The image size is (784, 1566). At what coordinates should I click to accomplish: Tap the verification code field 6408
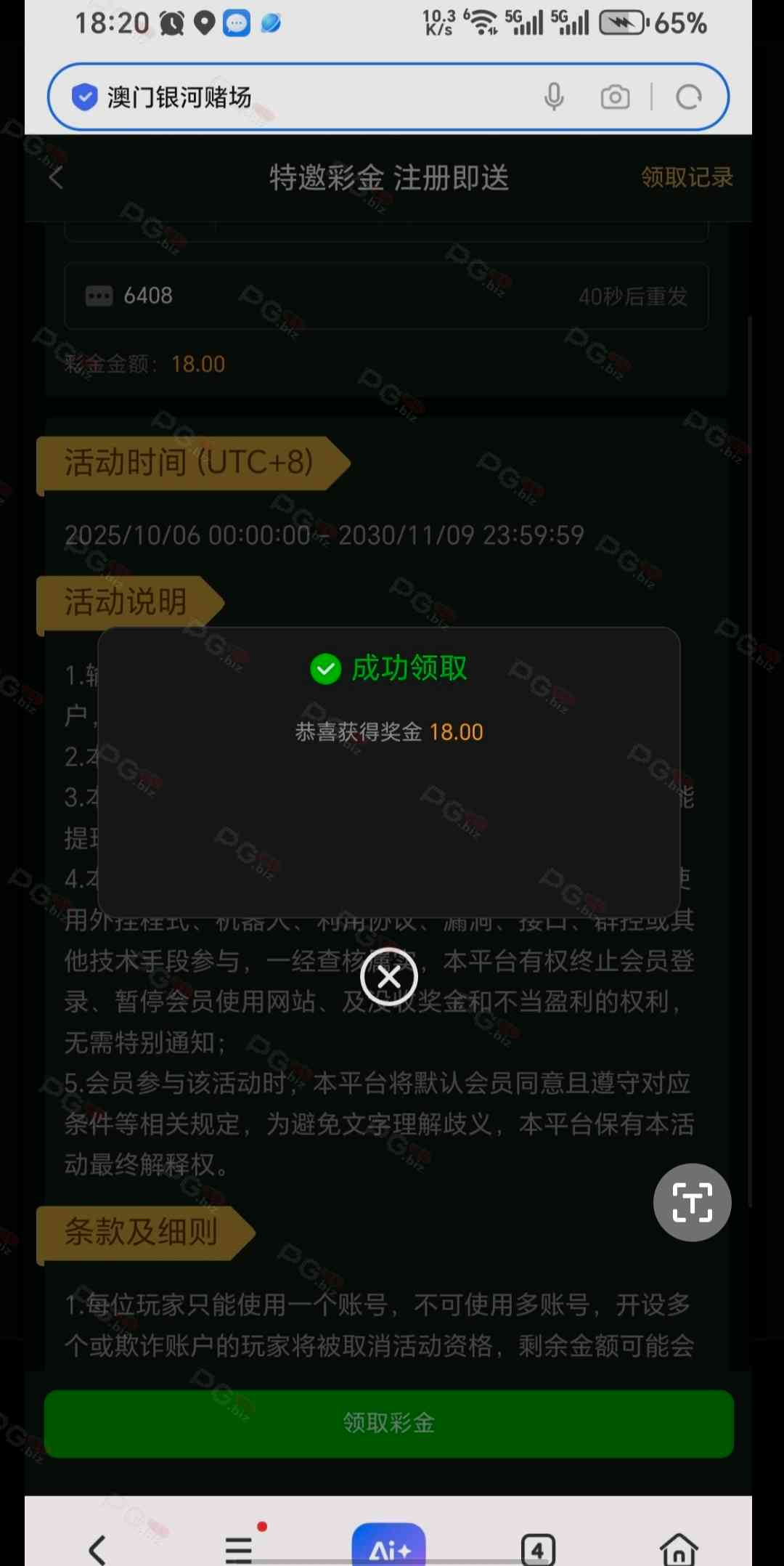click(x=327, y=296)
